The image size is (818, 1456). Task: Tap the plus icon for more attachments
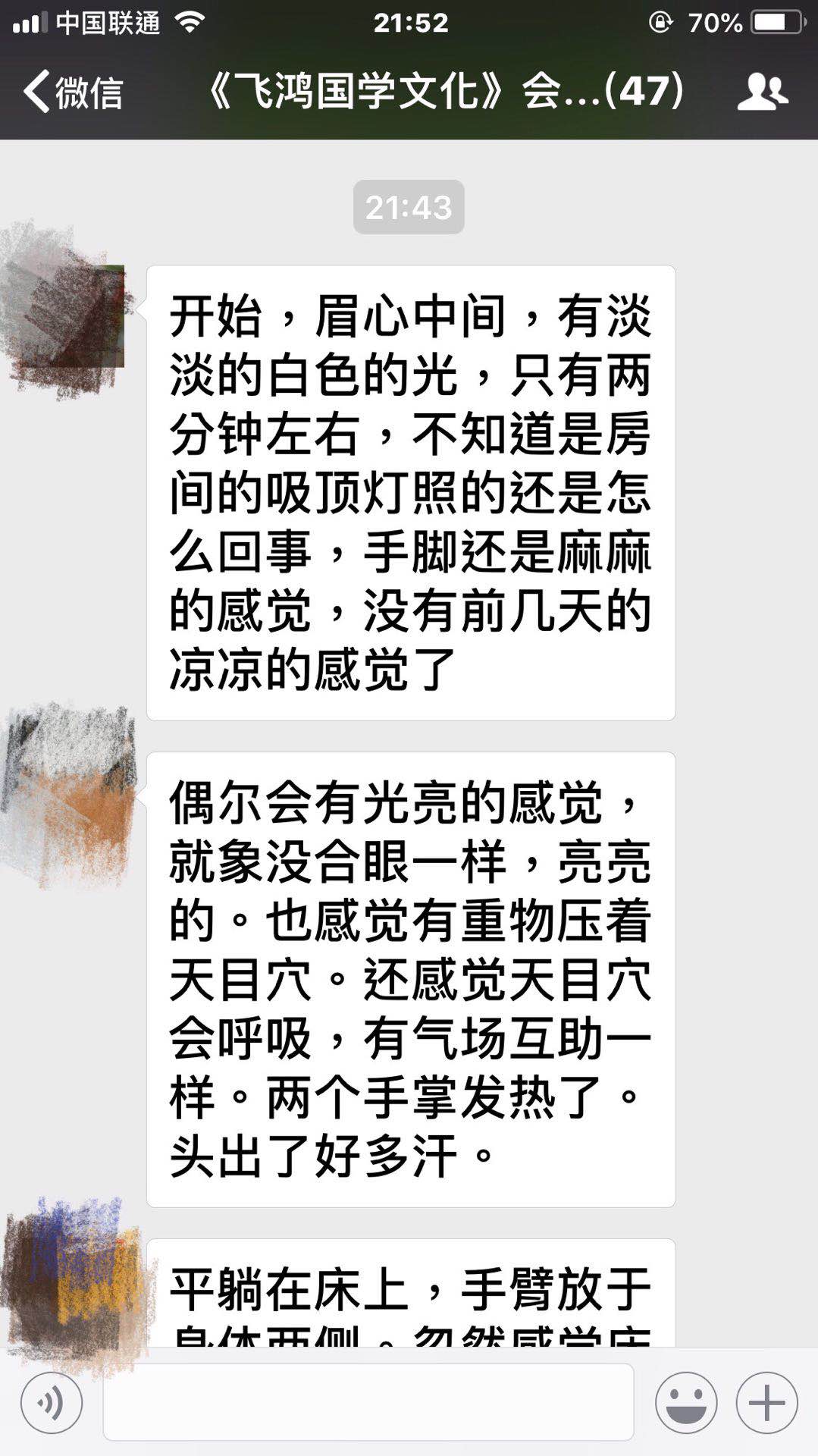768,1401
